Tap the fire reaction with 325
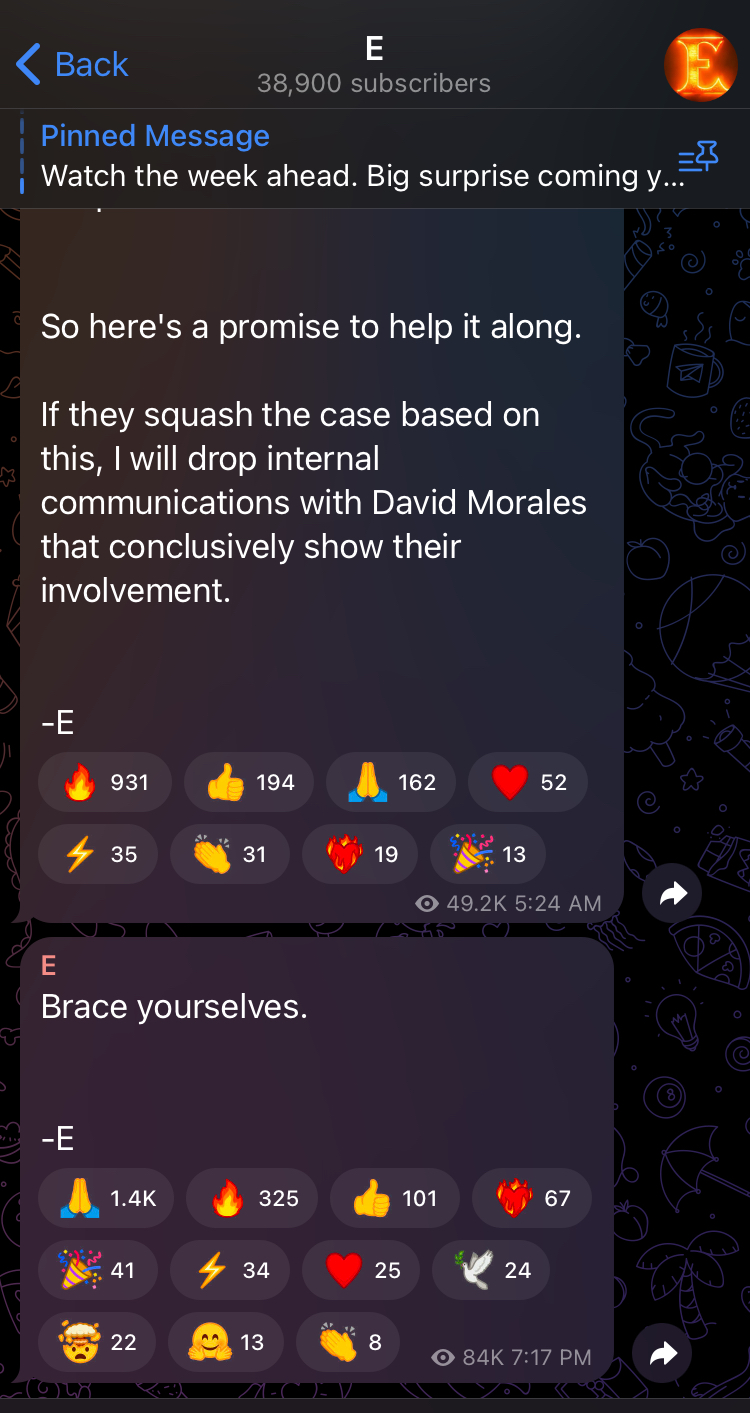Viewport: 750px width, 1413px height. pyautogui.click(x=252, y=1198)
